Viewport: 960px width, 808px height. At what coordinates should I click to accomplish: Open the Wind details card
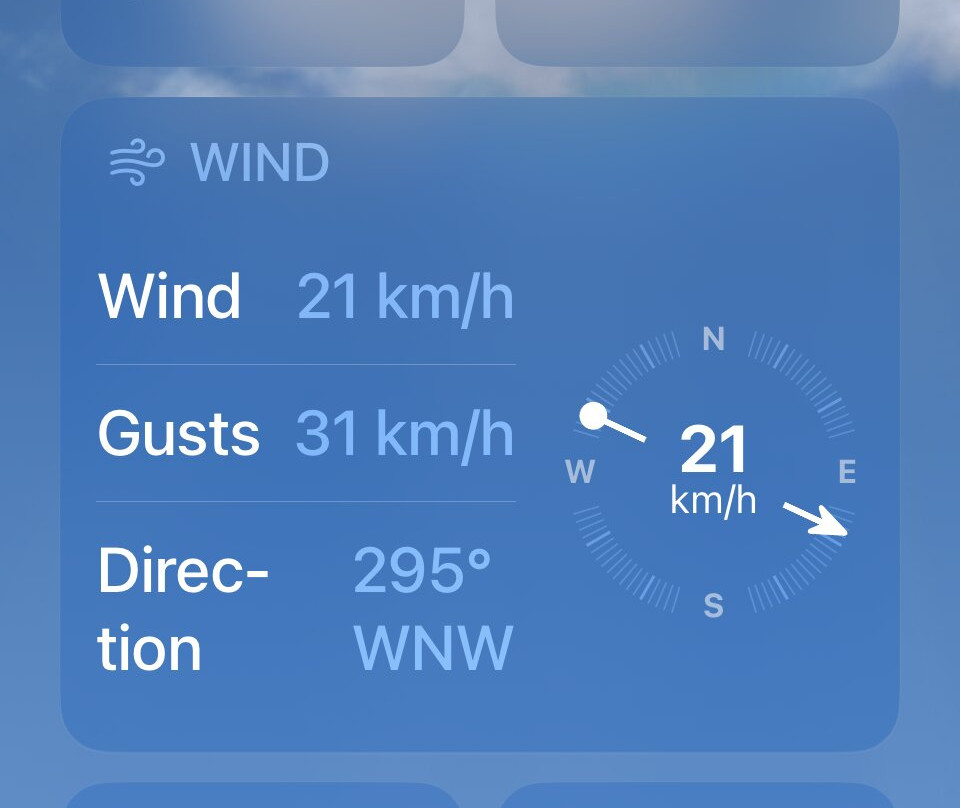click(x=480, y=425)
